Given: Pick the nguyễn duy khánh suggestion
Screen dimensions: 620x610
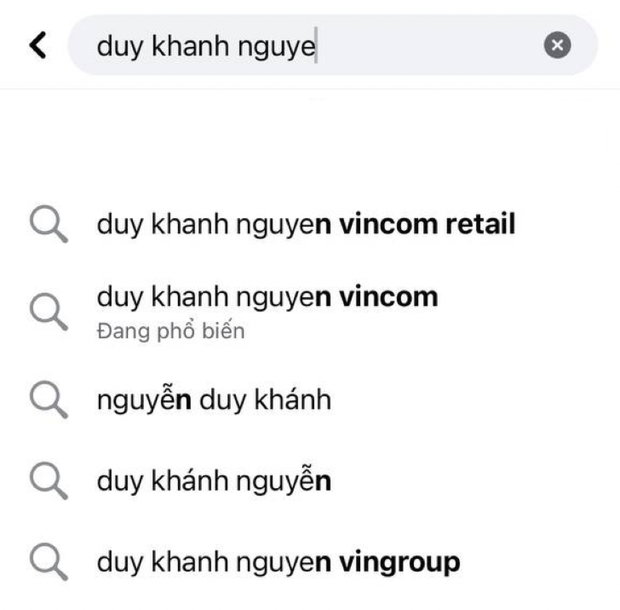Looking at the screenshot, I should tap(213, 400).
